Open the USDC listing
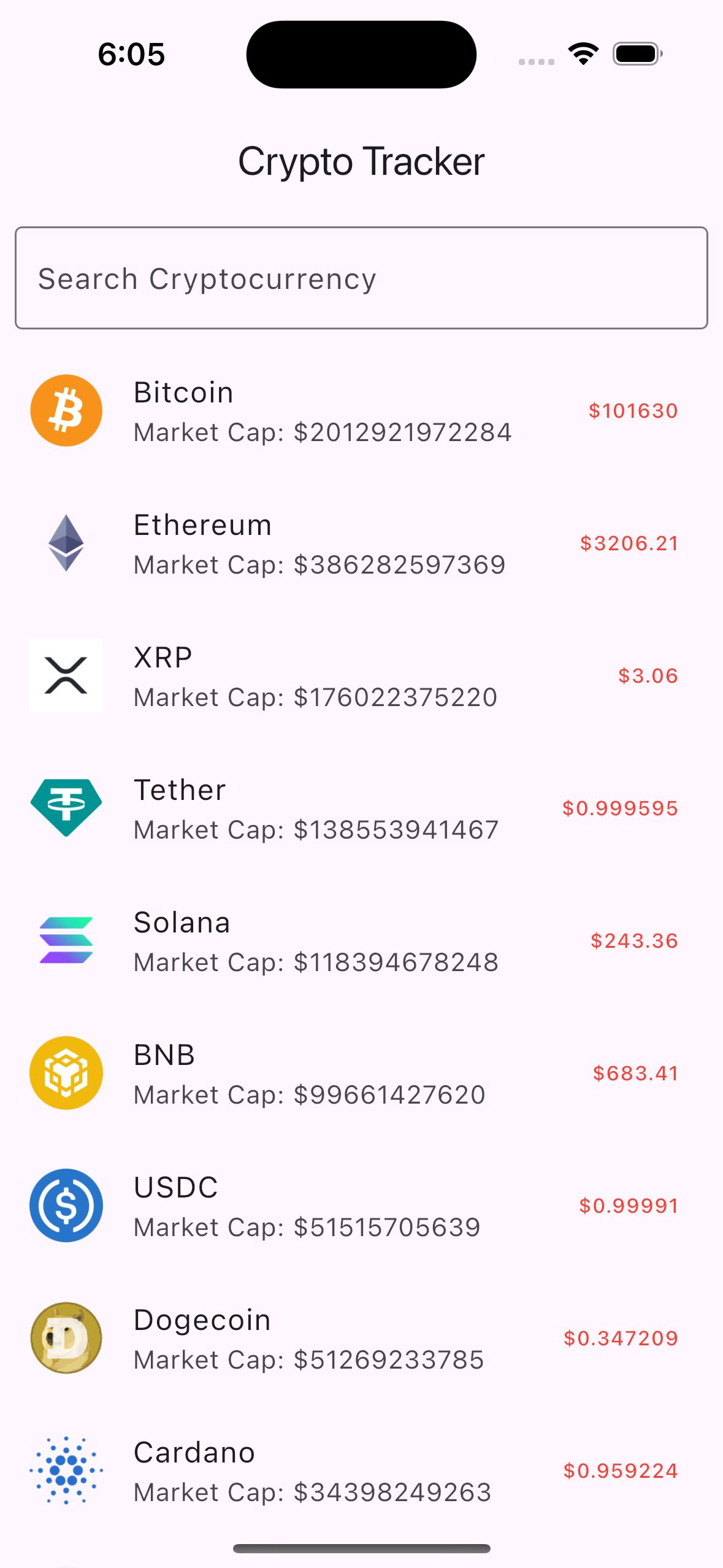Image resolution: width=723 pixels, height=1568 pixels. 361,1206
